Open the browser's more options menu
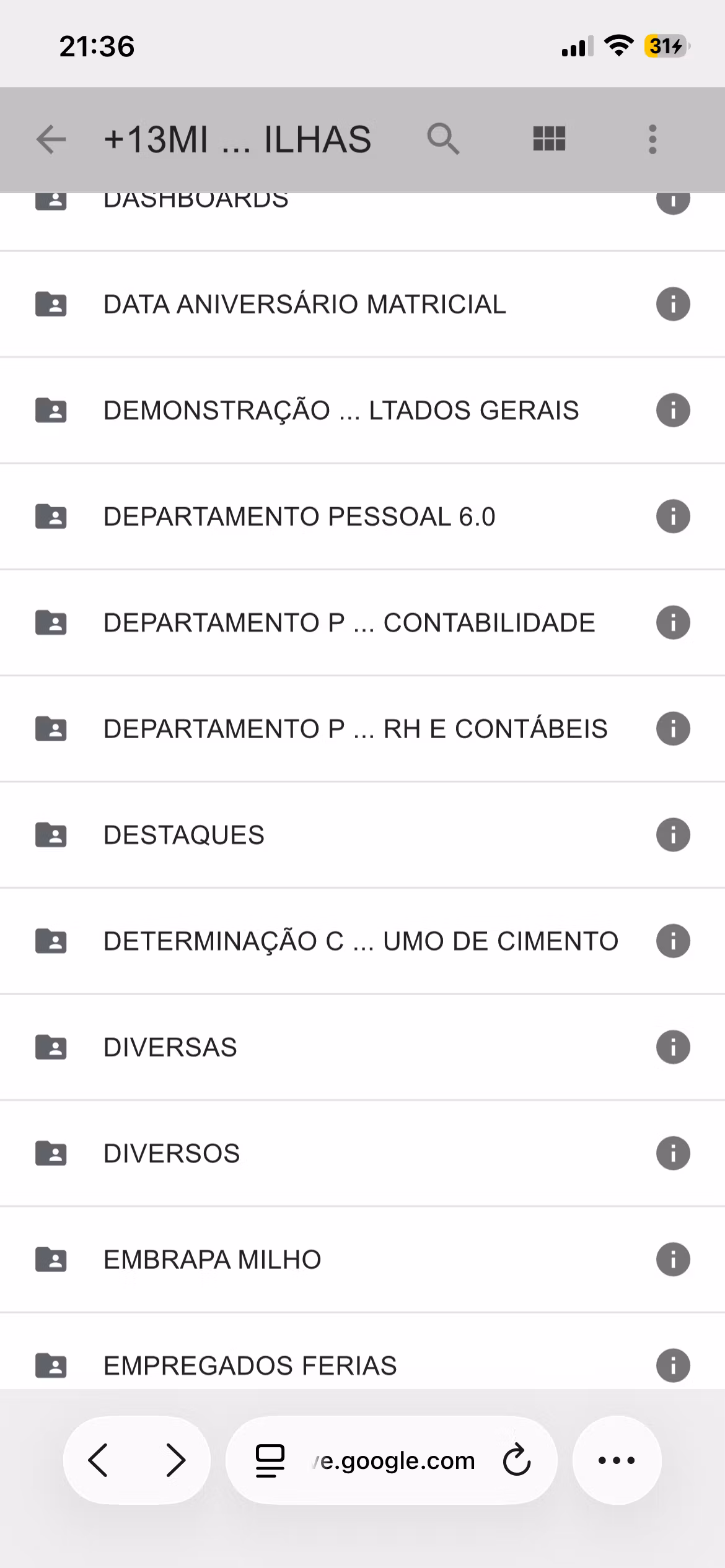The width and height of the screenshot is (725, 1568). tap(617, 1460)
